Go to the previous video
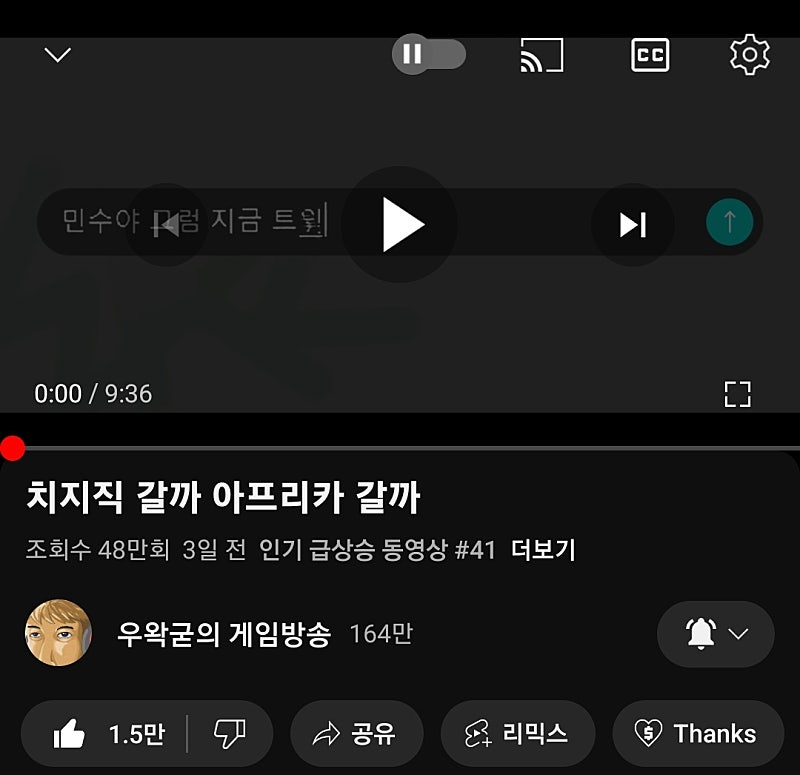The image size is (800, 775). click(x=166, y=224)
